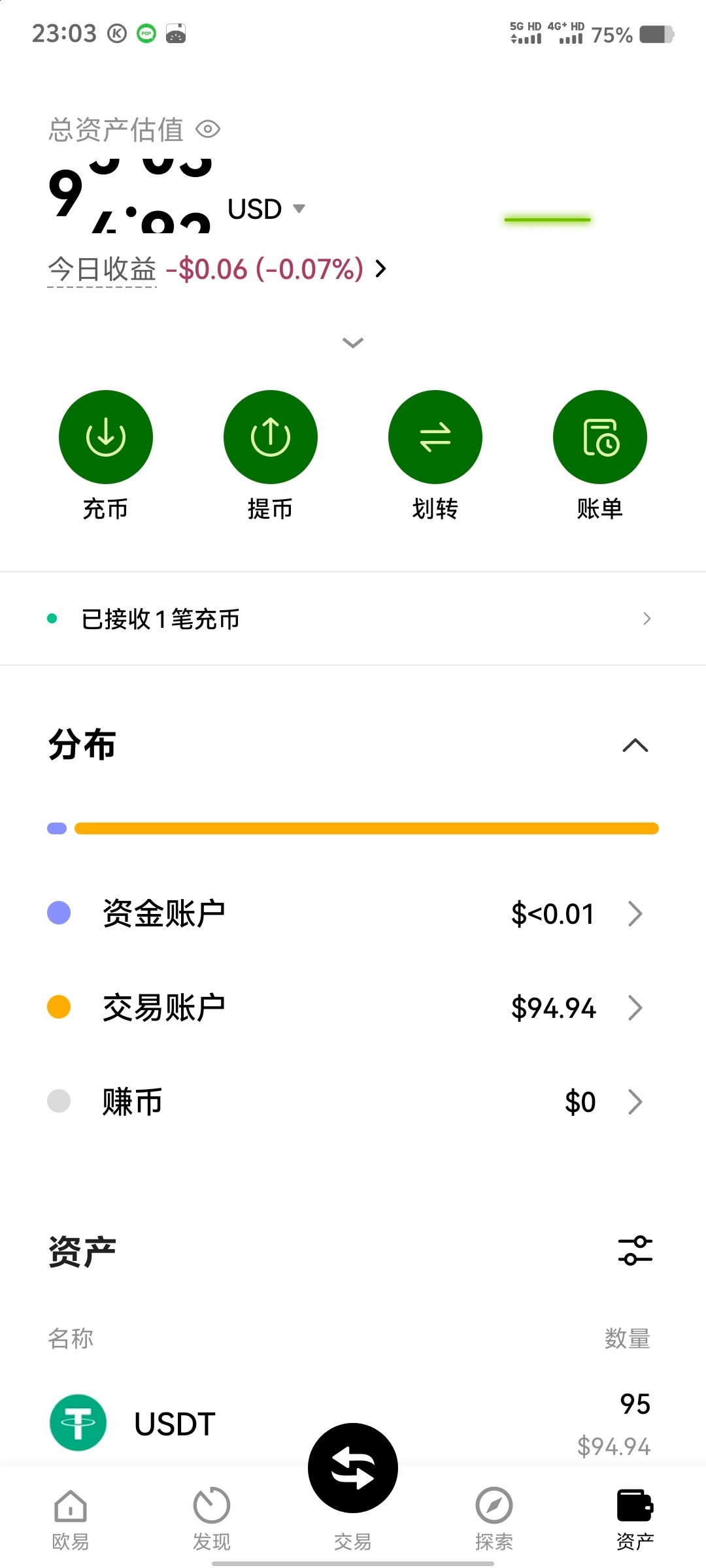
Task: Switch to the 发现 discover tab
Action: [x=212, y=1520]
